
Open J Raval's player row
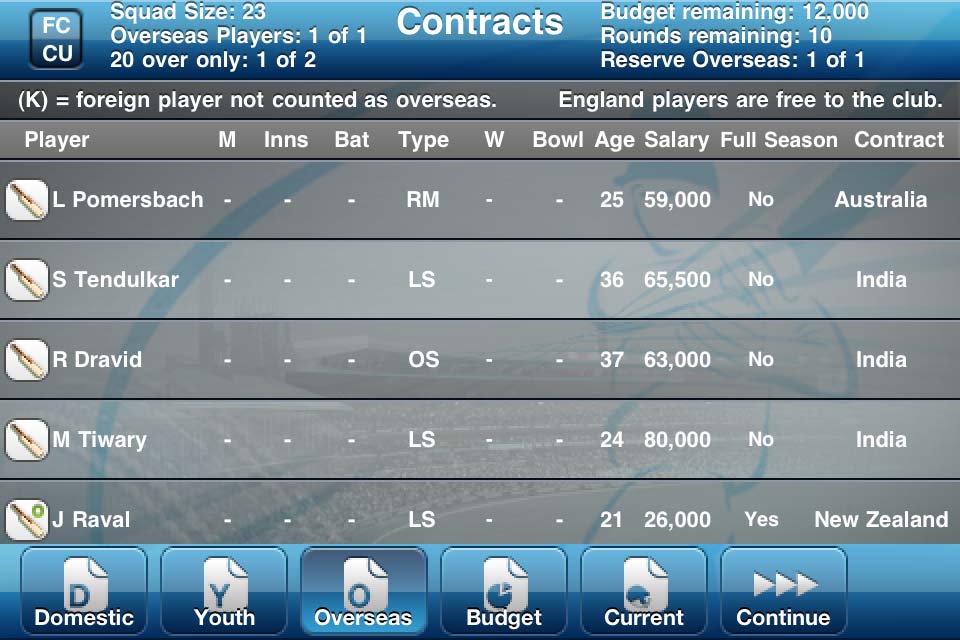(480, 518)
